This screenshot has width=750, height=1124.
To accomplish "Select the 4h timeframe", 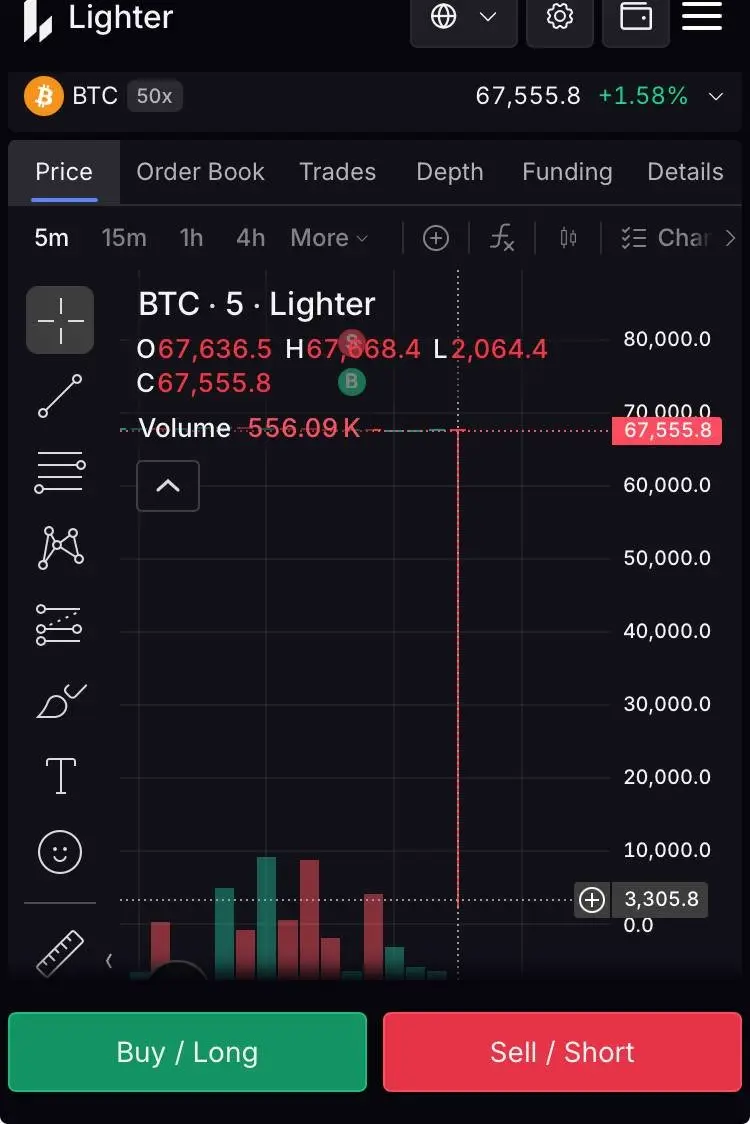I will point(251,238).
